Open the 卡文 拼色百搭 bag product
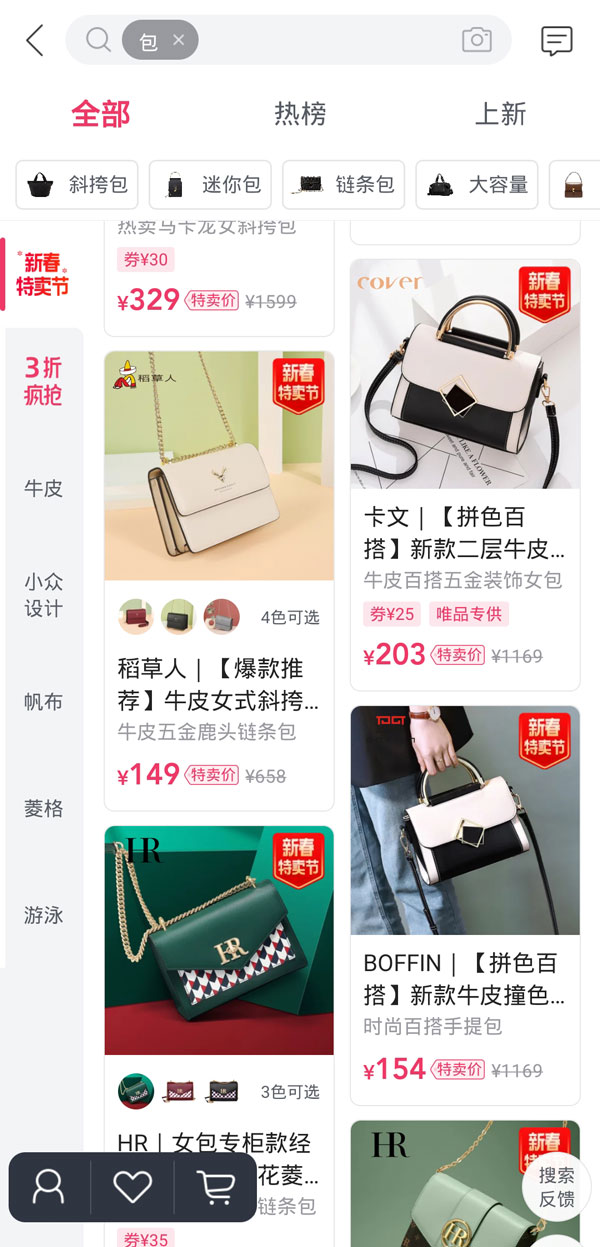The image size is (600, 1247). pyautogui.click(x=465, y=375)
